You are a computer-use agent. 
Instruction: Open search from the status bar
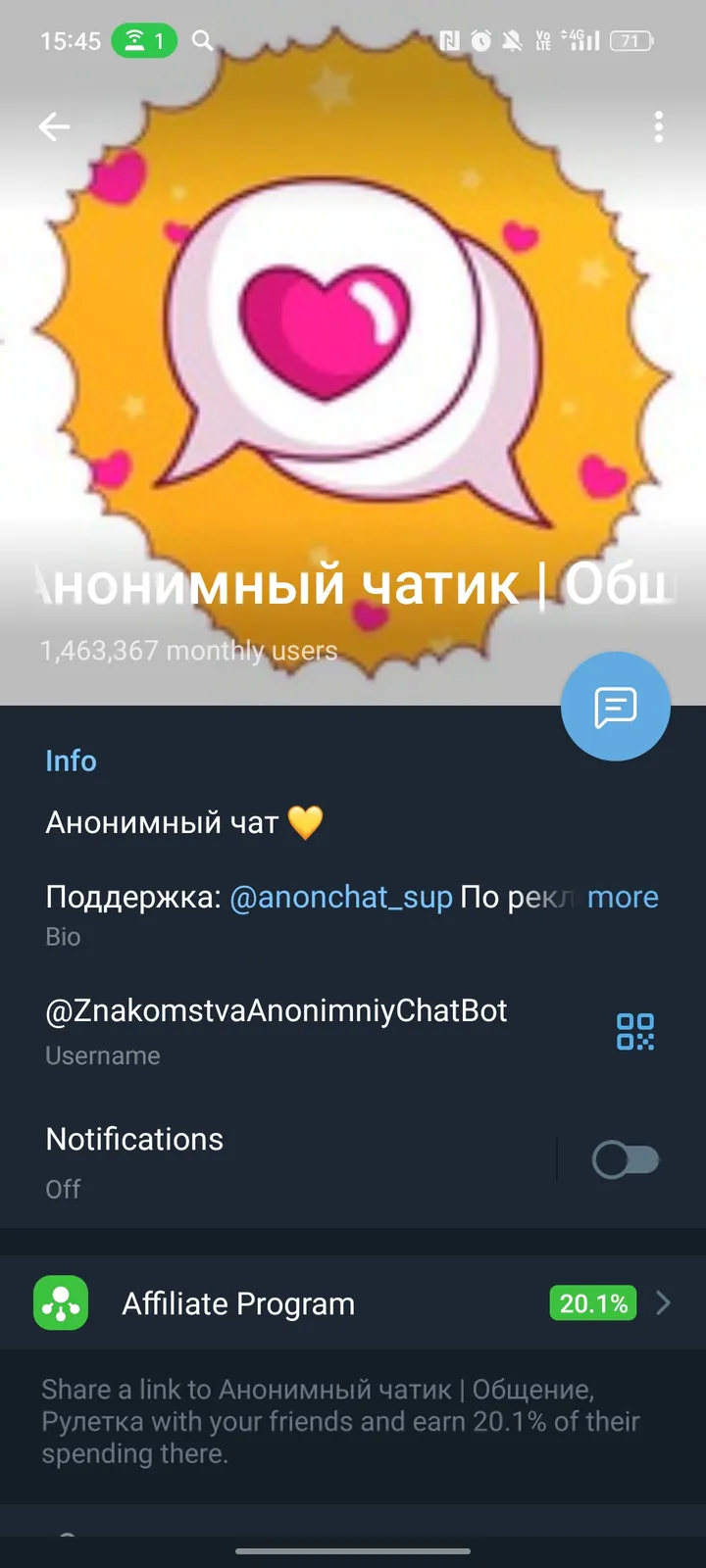pyautogui.click(x=202, y=41)
